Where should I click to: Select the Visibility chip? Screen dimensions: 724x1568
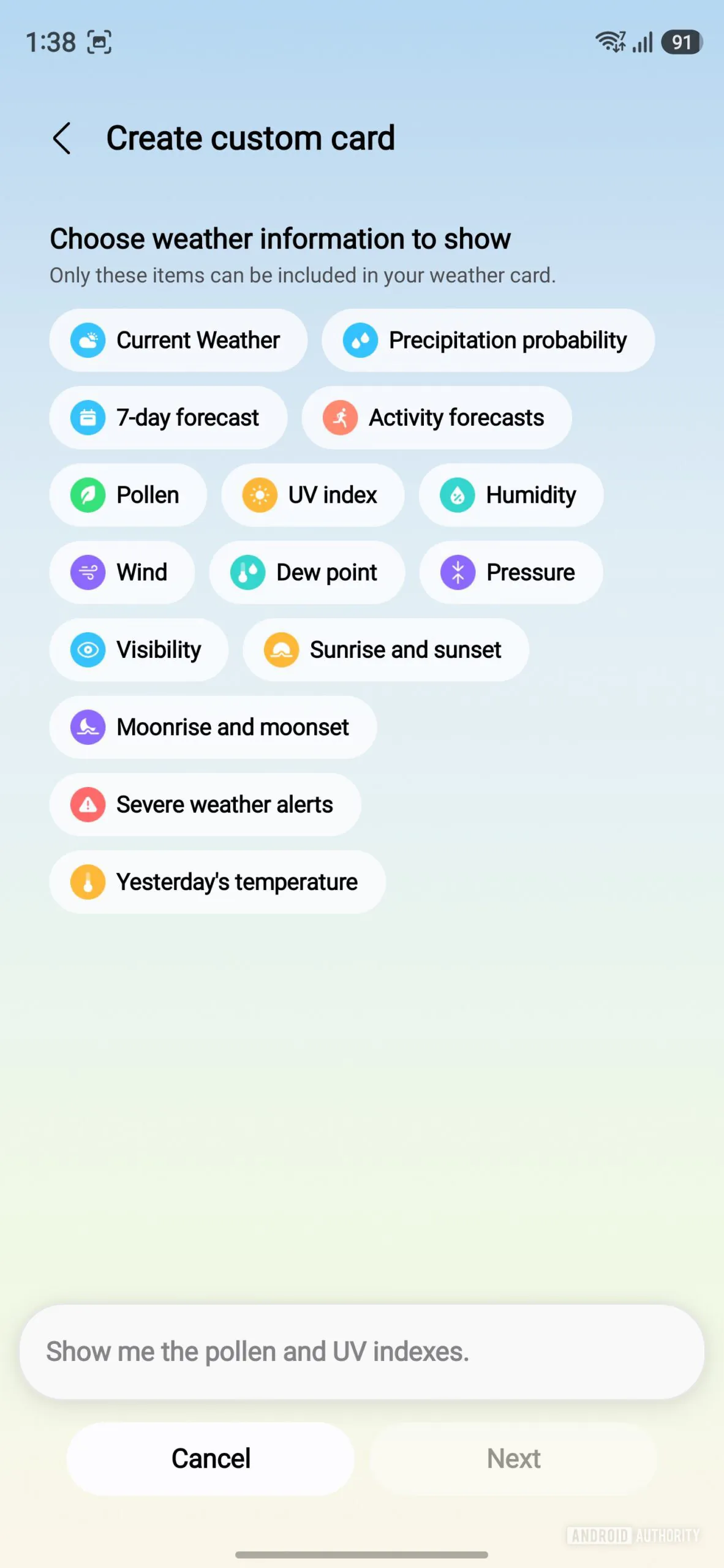tap(138, 650)
